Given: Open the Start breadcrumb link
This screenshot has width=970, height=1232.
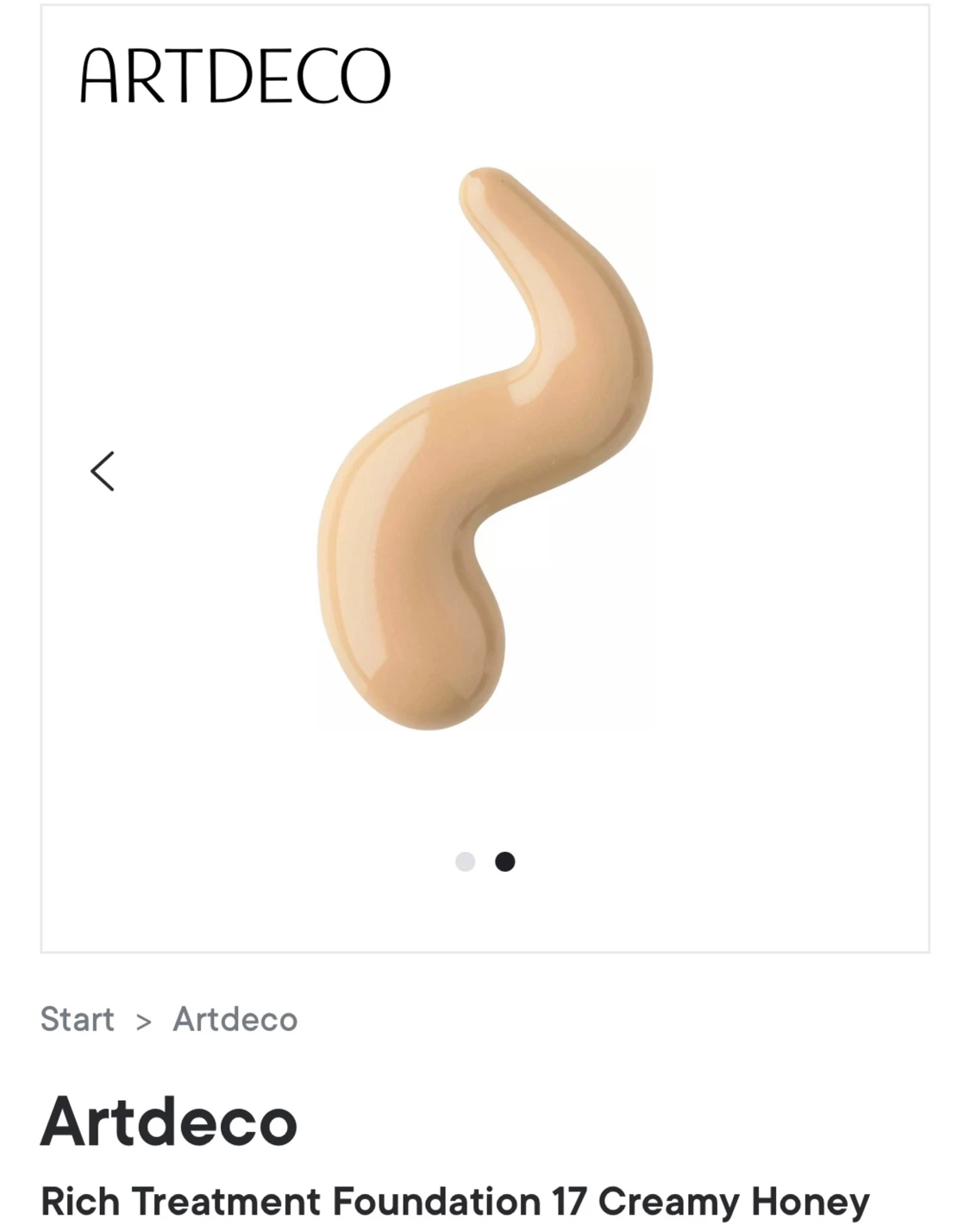Looking at the screenshot, I should [77, 1019].
